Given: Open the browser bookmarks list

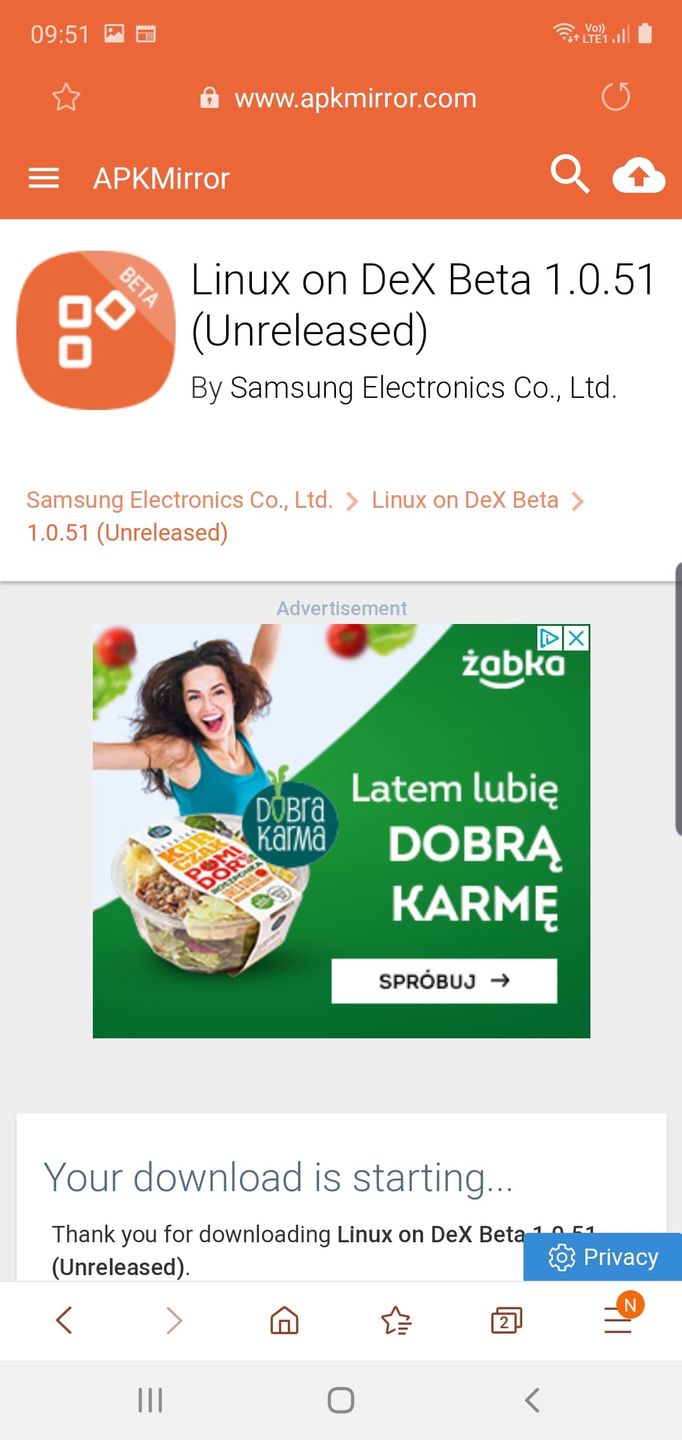Looking at the screenshot, I should (x=396, y=1320).
